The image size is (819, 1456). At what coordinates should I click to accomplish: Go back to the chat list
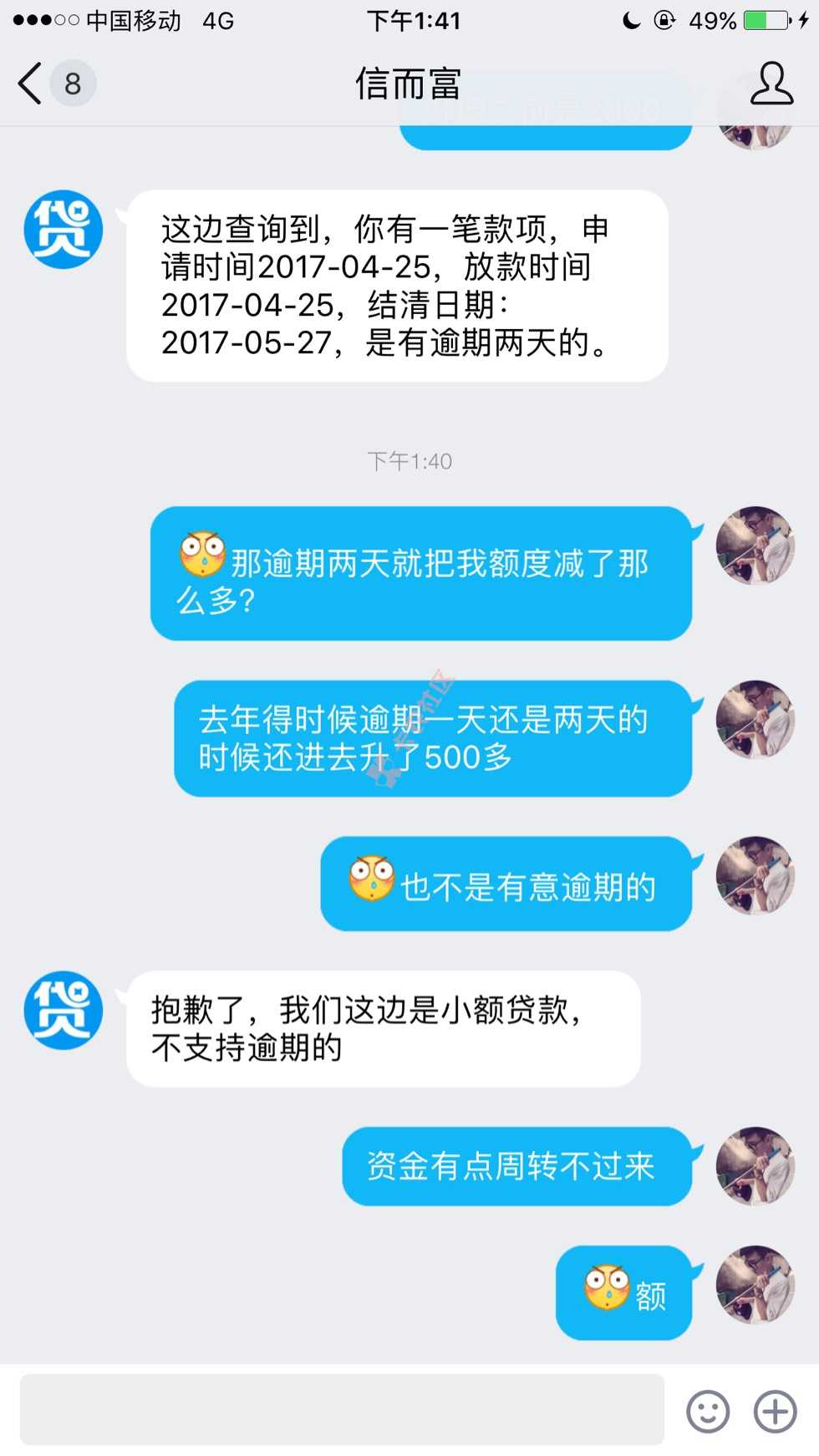32,84
